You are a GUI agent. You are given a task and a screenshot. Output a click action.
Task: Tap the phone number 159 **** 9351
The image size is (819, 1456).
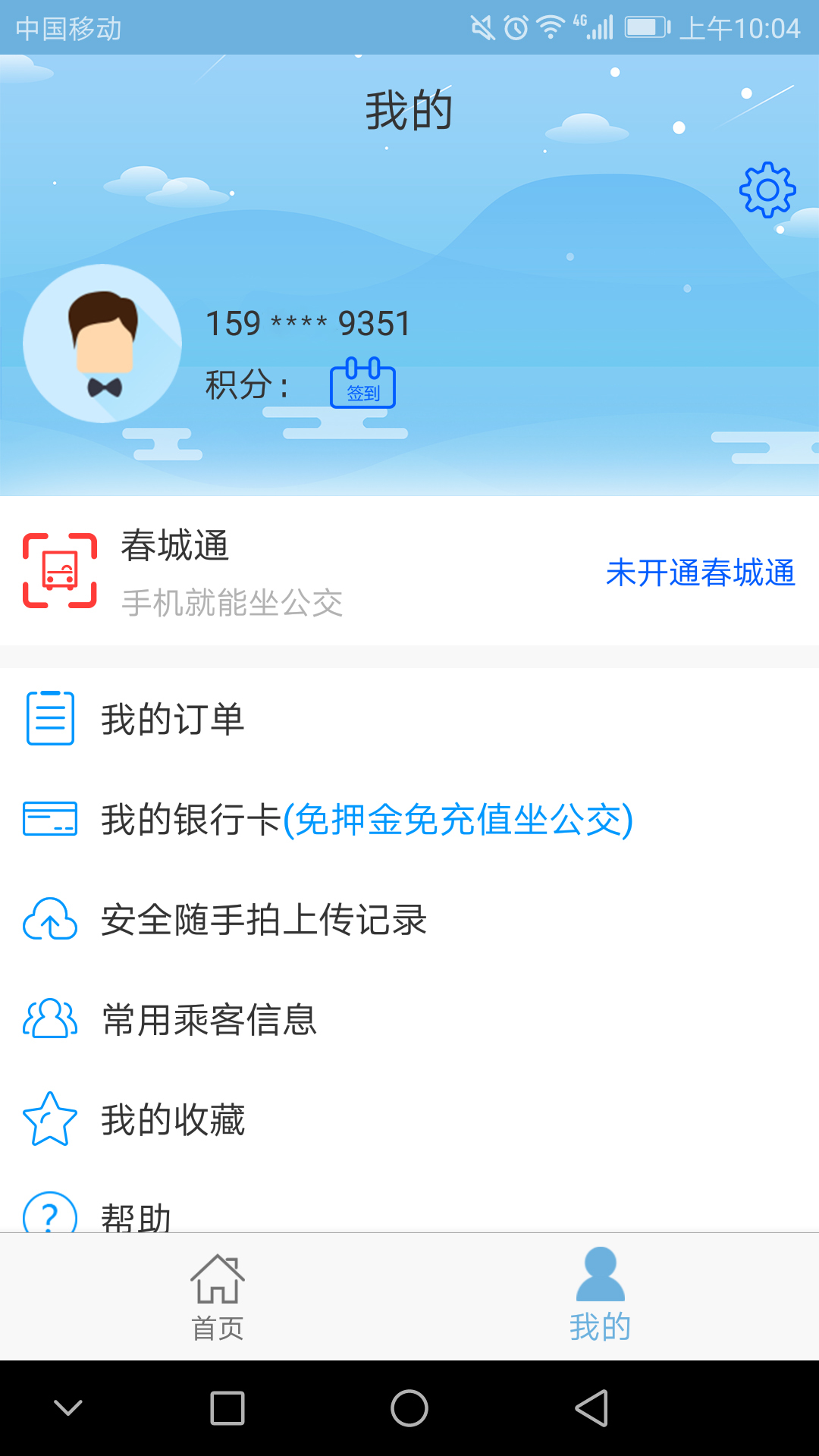tap(306, 322)
